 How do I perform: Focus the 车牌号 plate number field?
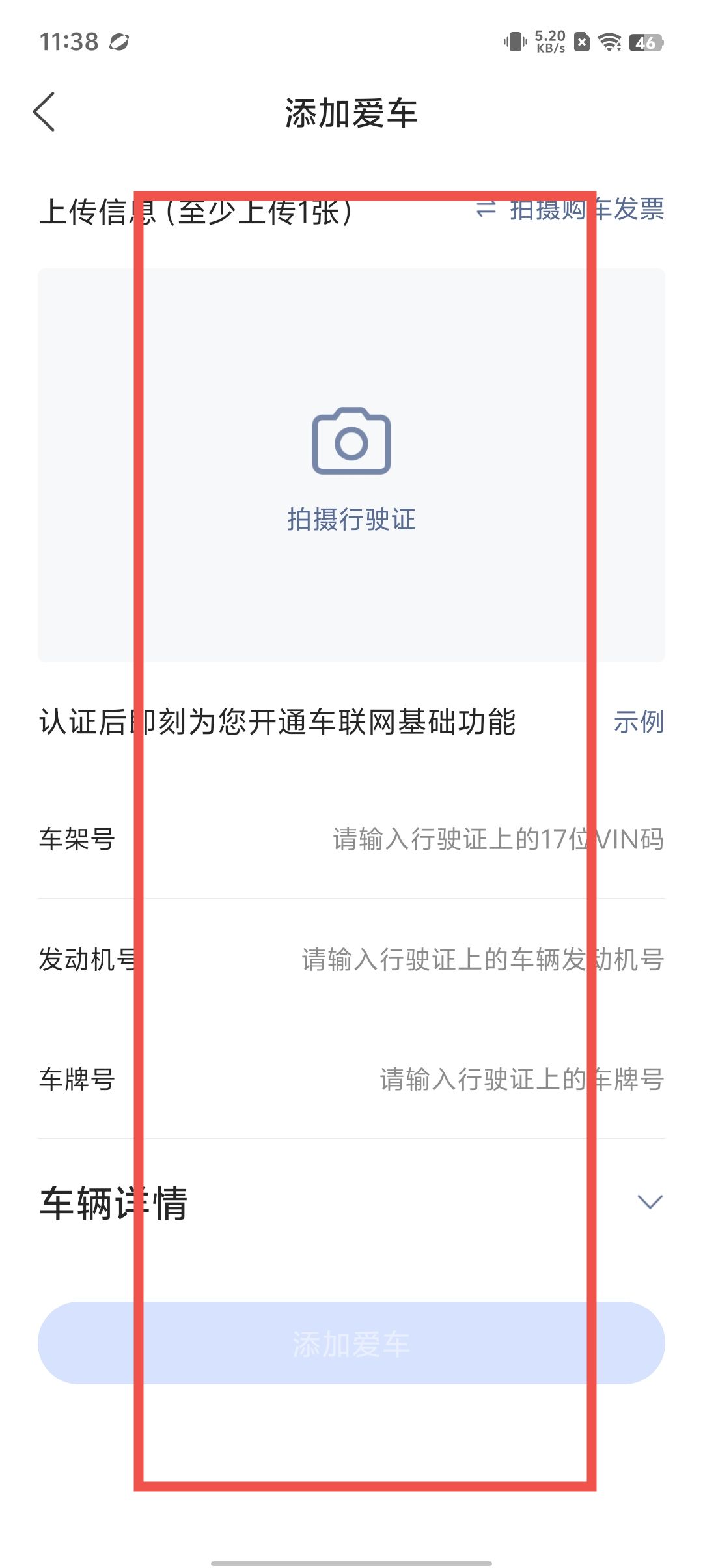click(521, 1080)
